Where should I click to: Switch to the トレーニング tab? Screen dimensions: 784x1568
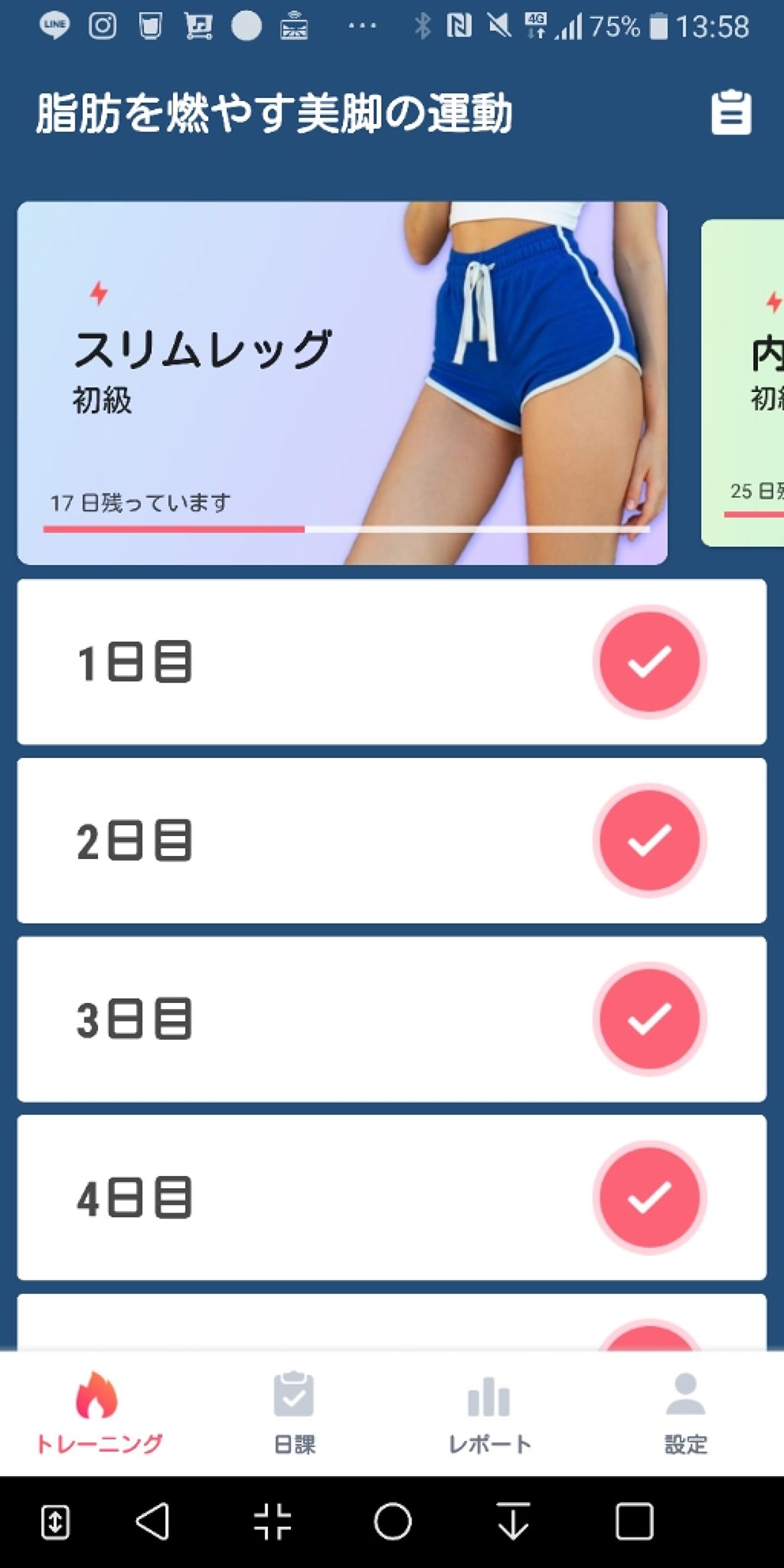tap(99, 1413)
